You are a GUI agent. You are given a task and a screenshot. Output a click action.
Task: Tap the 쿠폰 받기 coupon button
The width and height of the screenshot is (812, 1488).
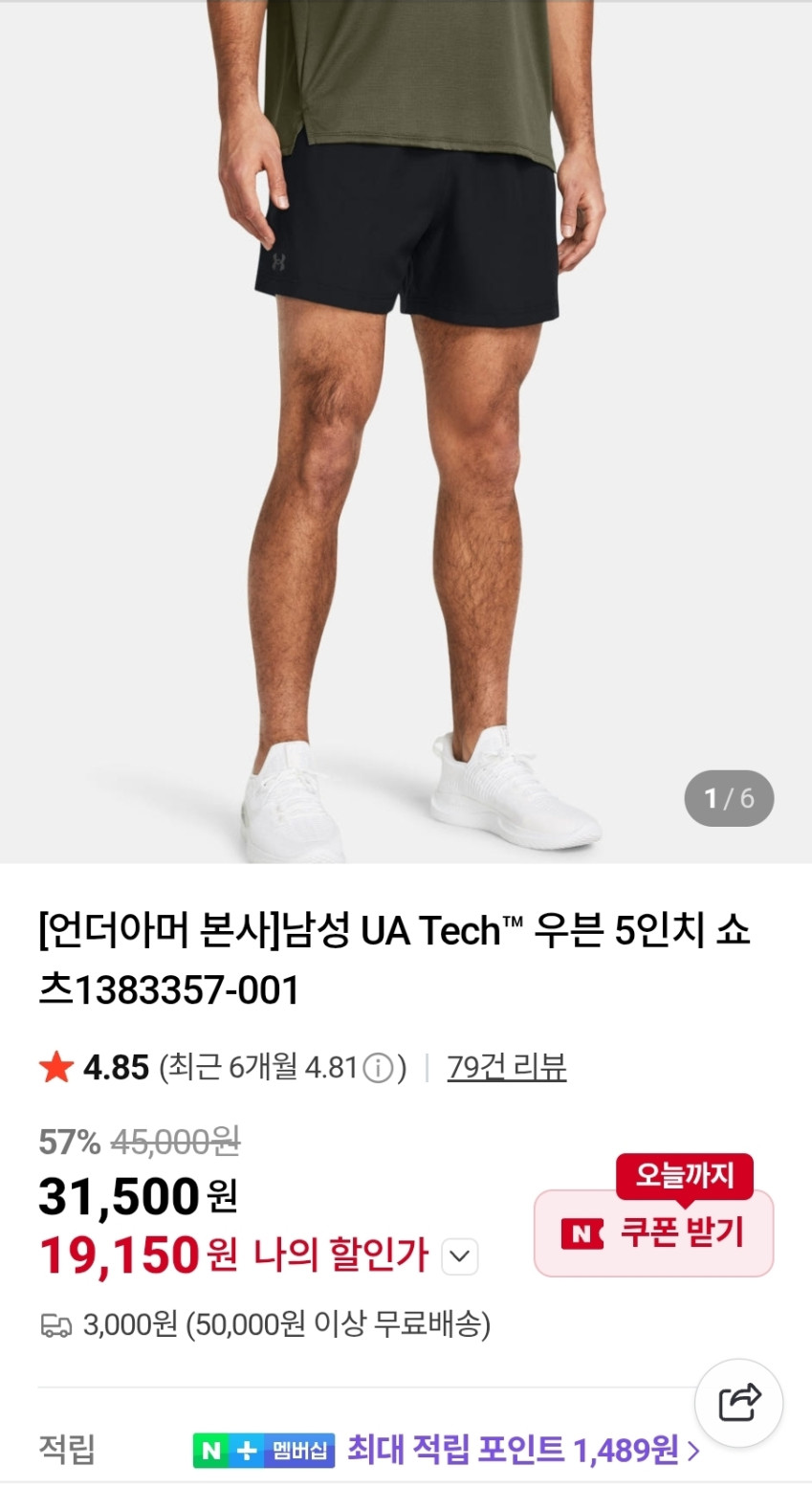tap(653, 1233)
